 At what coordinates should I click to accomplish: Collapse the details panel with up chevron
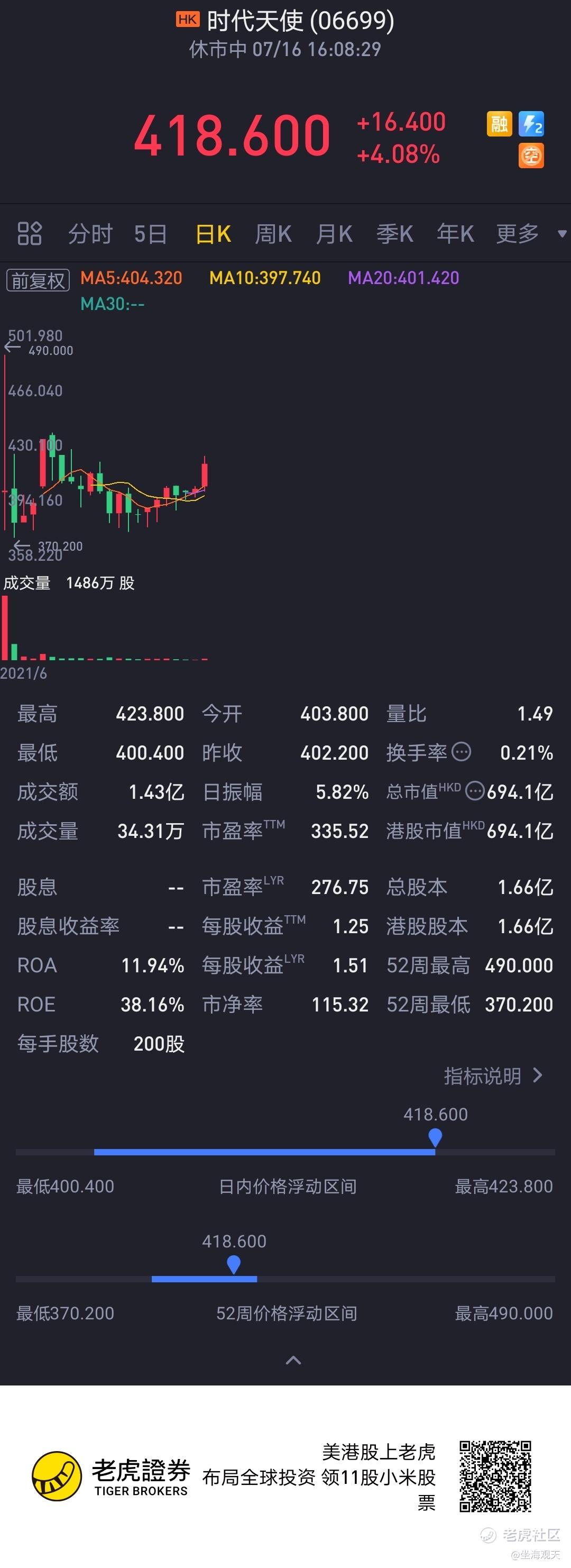[x=293, y=1360]
